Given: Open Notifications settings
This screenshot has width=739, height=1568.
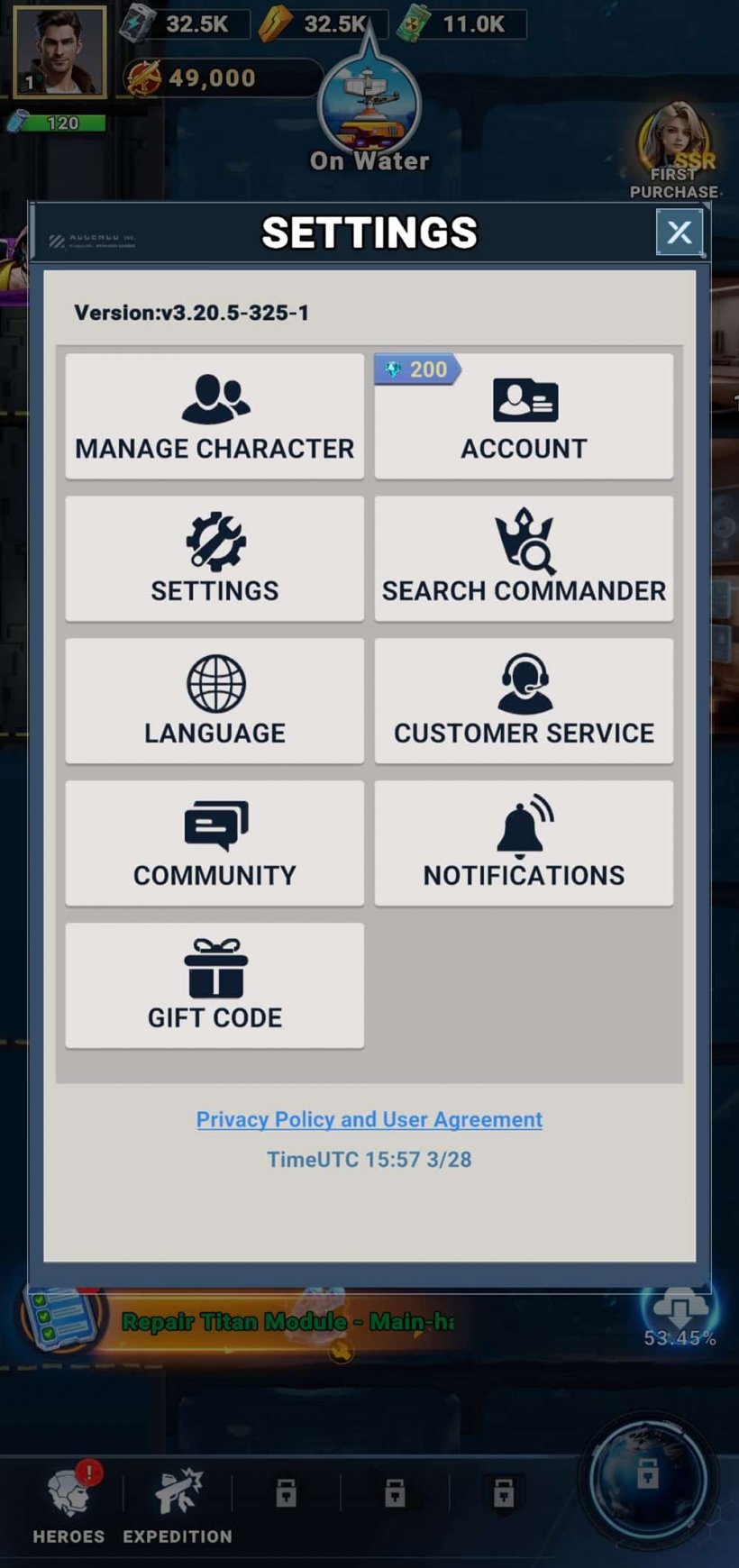Looking at the screenshot, I should (x=524, y=843).
